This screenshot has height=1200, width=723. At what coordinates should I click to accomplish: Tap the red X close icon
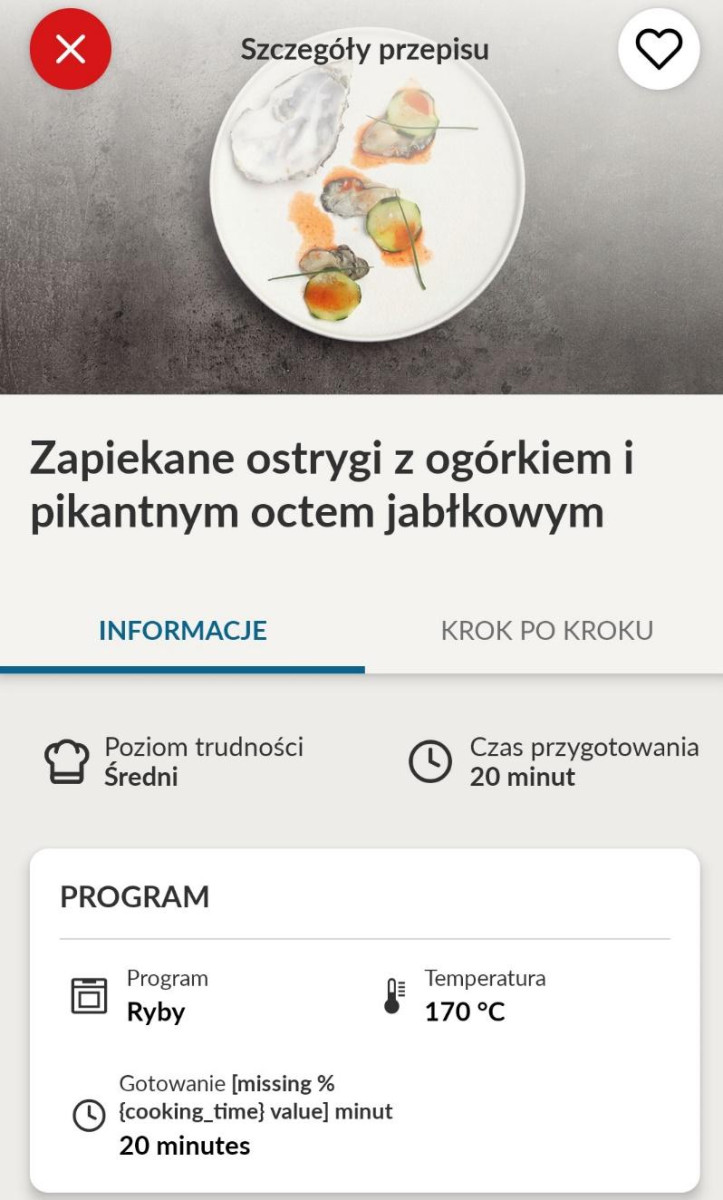tap(70, 49)
